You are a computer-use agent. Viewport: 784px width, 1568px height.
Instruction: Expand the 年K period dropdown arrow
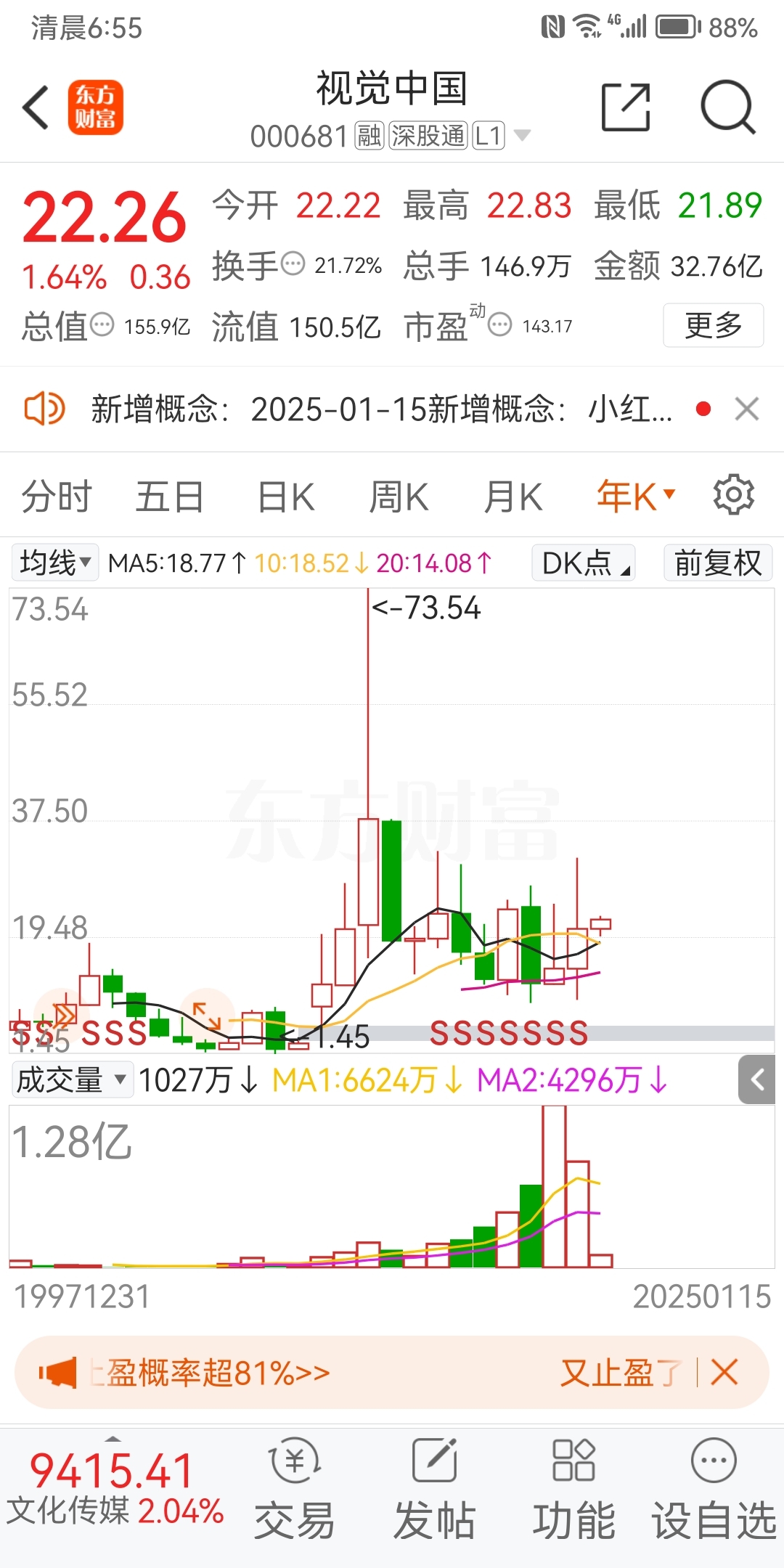[668, 492]
